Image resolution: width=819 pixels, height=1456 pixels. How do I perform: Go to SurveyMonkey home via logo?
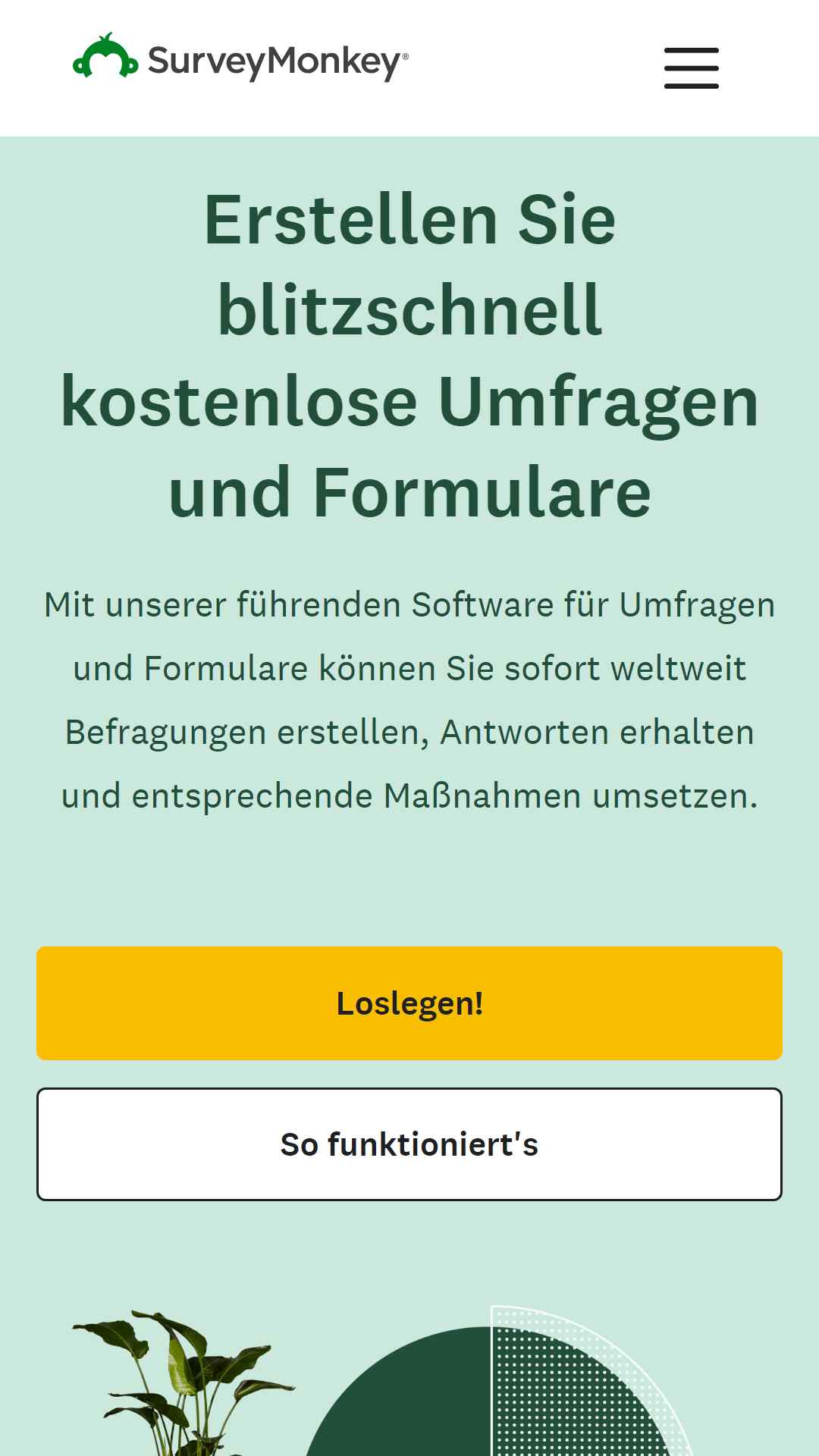point(240,58)
